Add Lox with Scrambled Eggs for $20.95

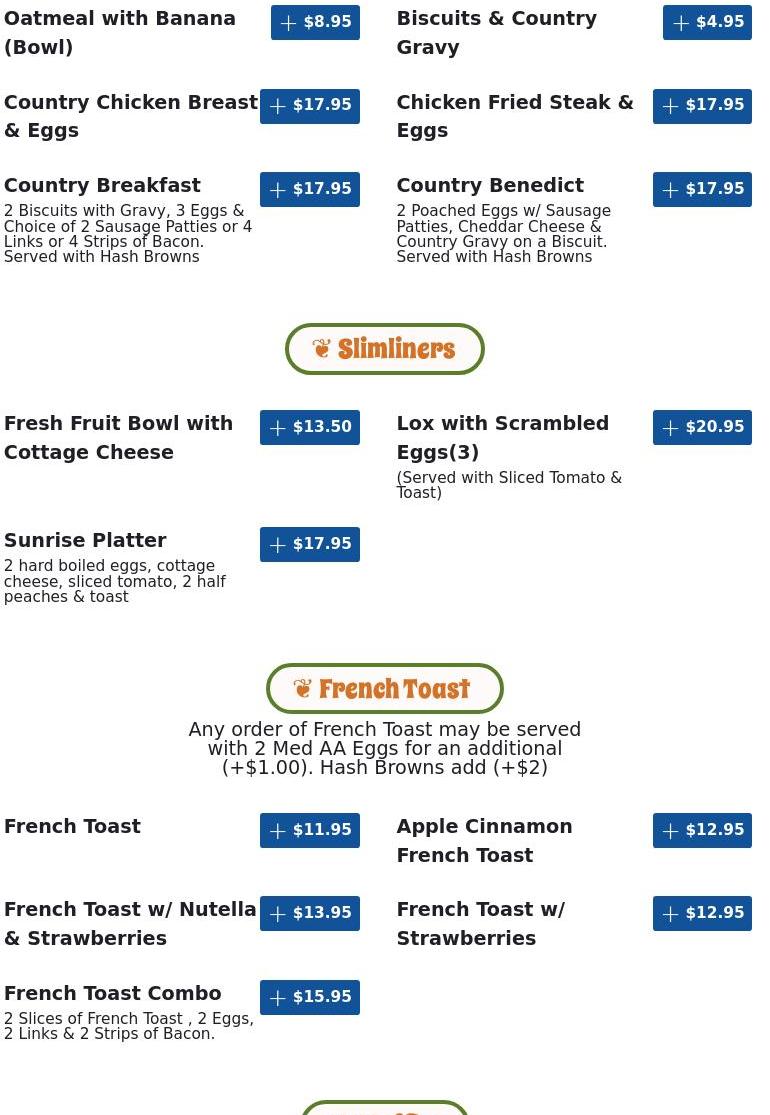pos(702,427)
